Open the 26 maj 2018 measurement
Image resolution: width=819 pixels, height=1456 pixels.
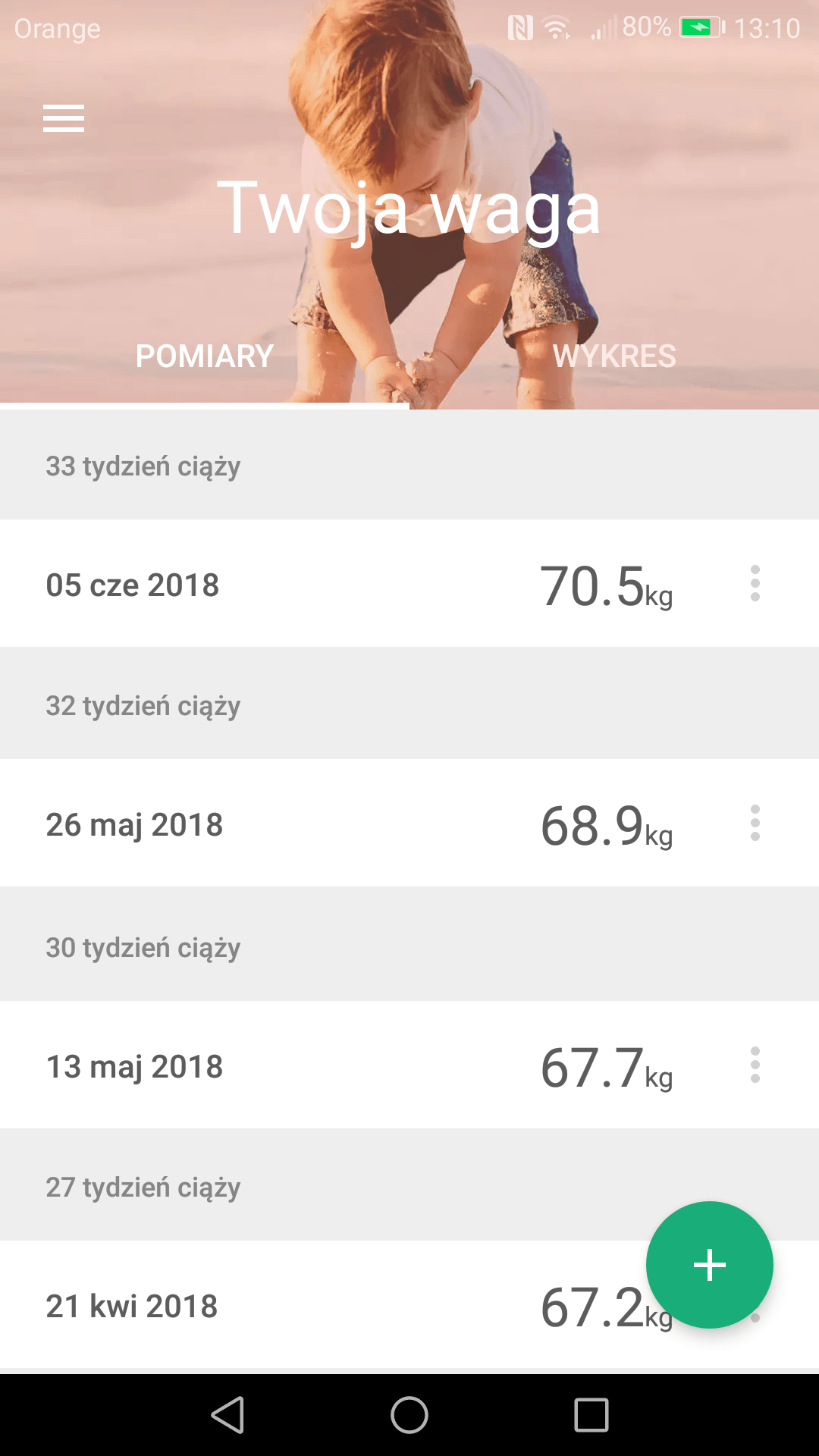303,824
